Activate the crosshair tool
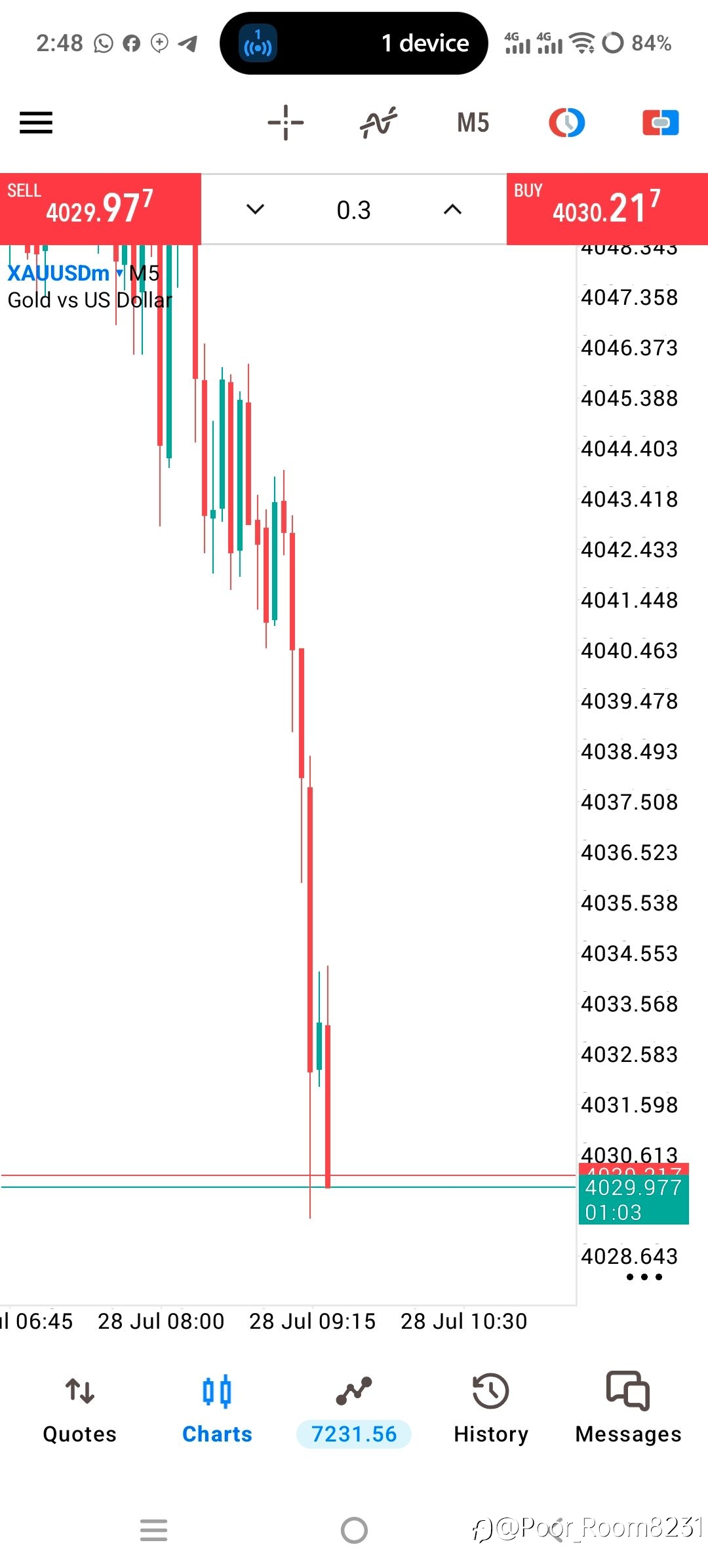The image size is (708, 1568). point(286,123)
